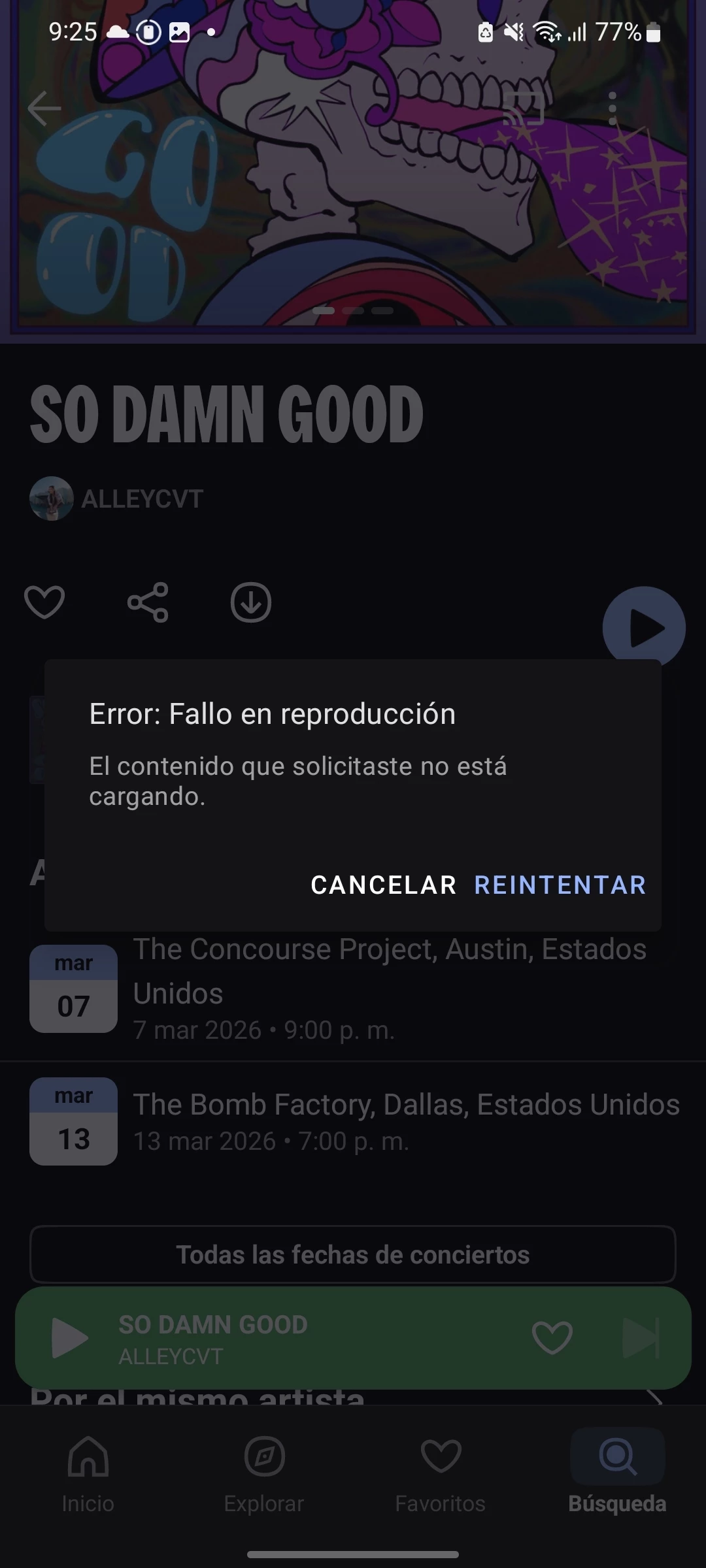This screenshot has width=706, height=1568.
Task: Show Todas las fechas de conciertos
Action: tap(353, 1254)
